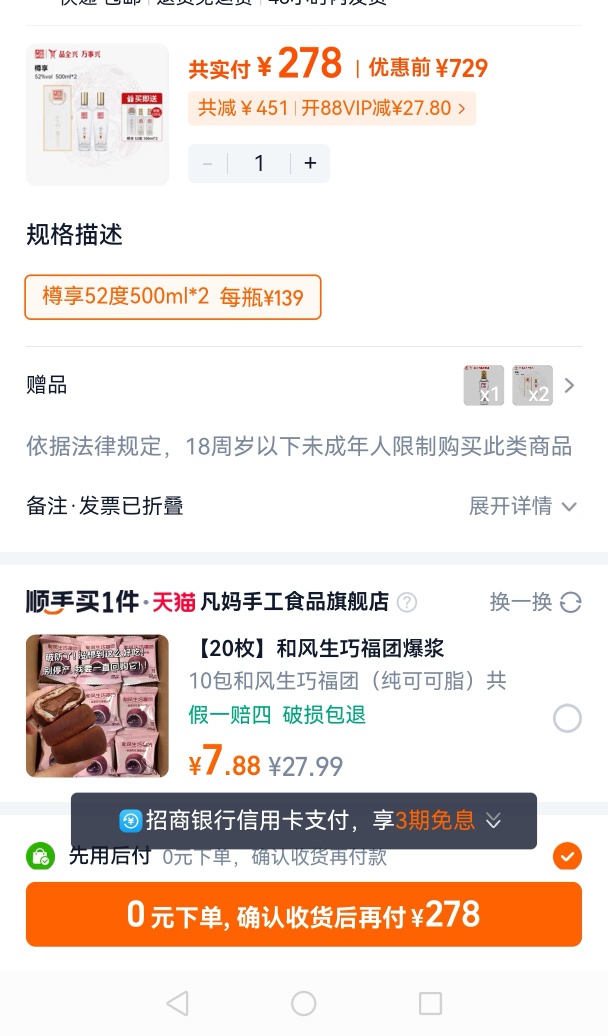The image size is (608, 1036).
Task: Expand 展开详情 for the remarks
Action: click(x=522, y=506)
